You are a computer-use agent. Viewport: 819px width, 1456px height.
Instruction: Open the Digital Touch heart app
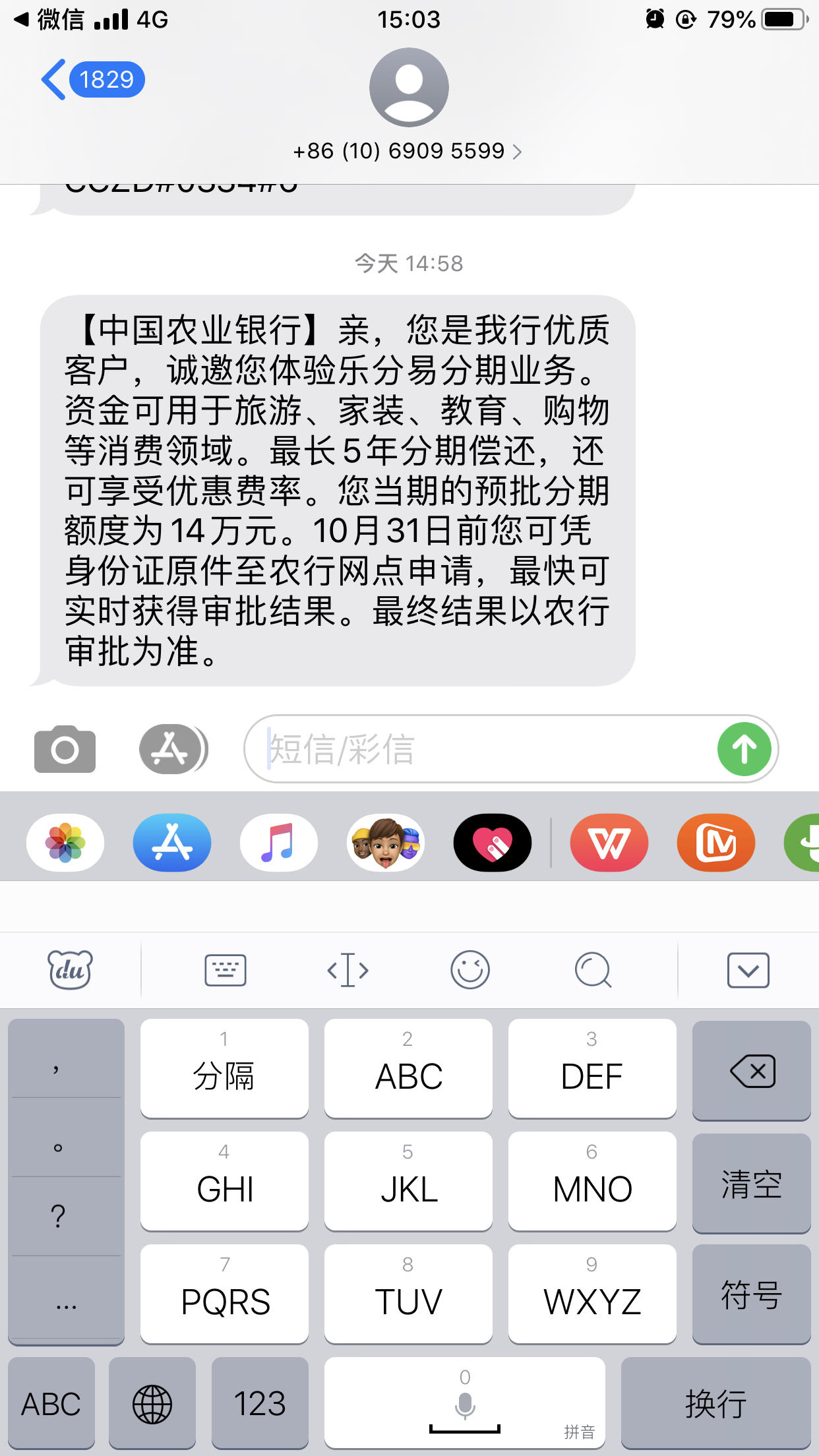[493, 843]
